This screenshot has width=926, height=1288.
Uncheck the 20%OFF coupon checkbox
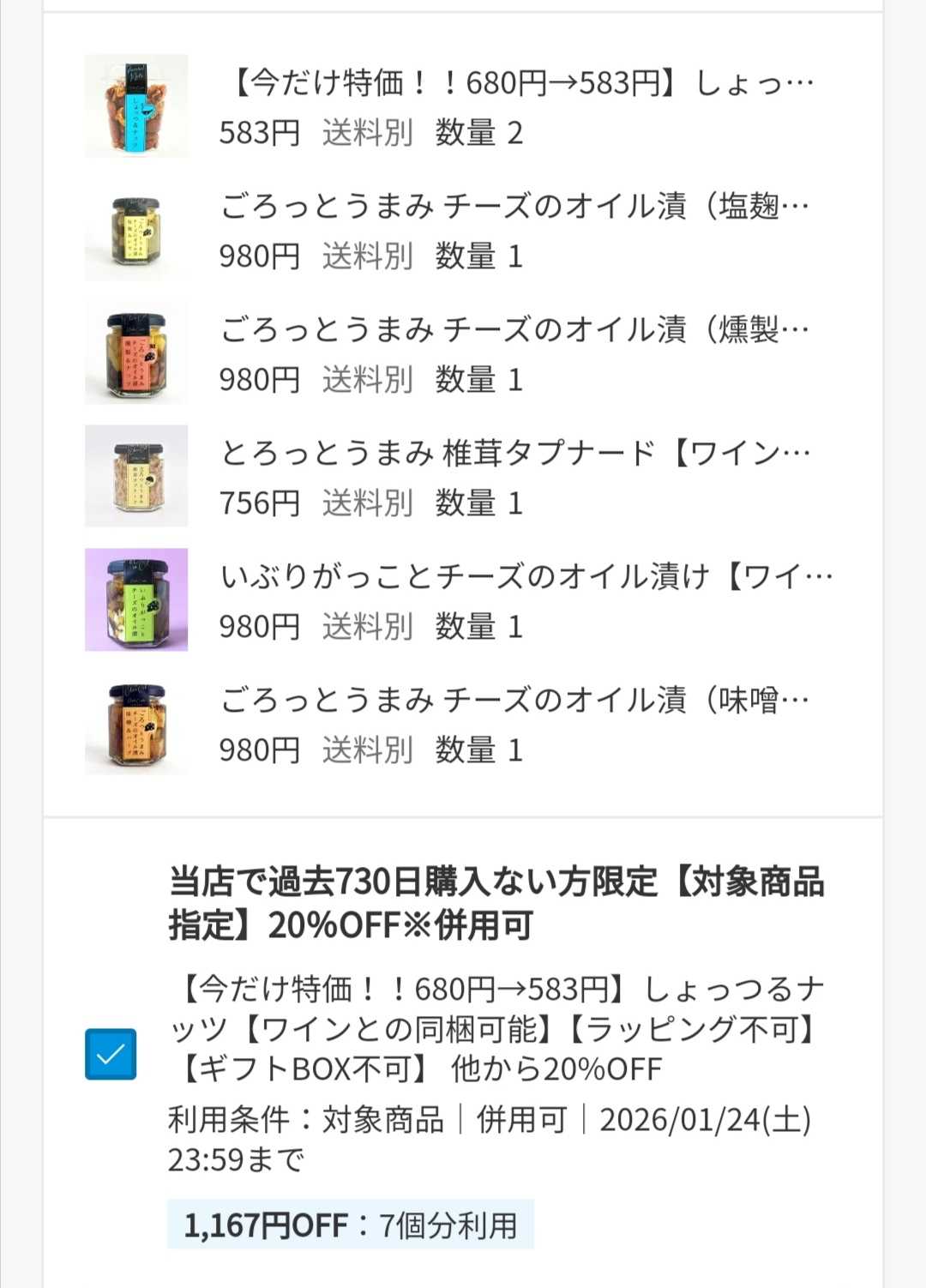point(111,1053)
